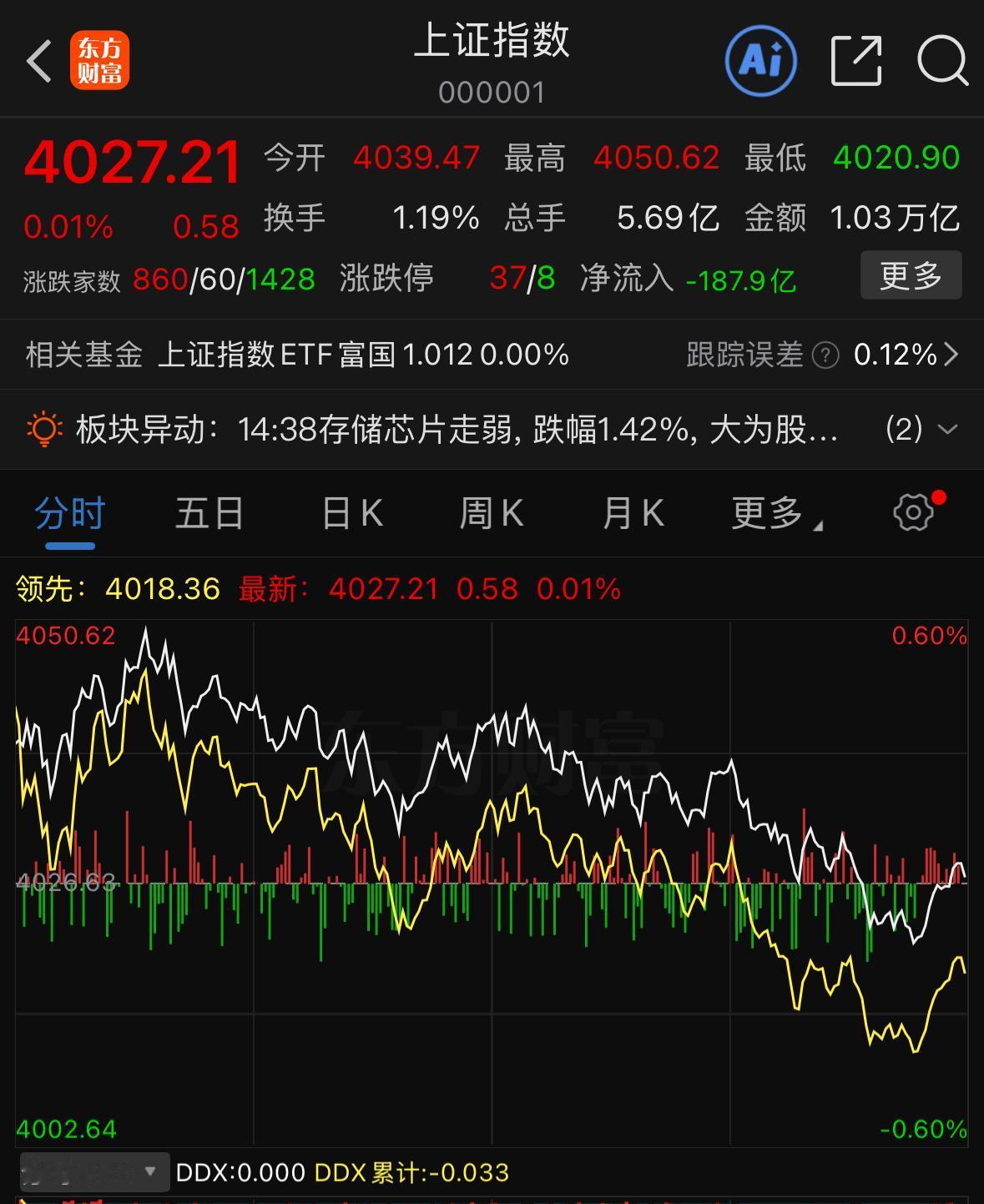Tap the share/export icon

855,60
